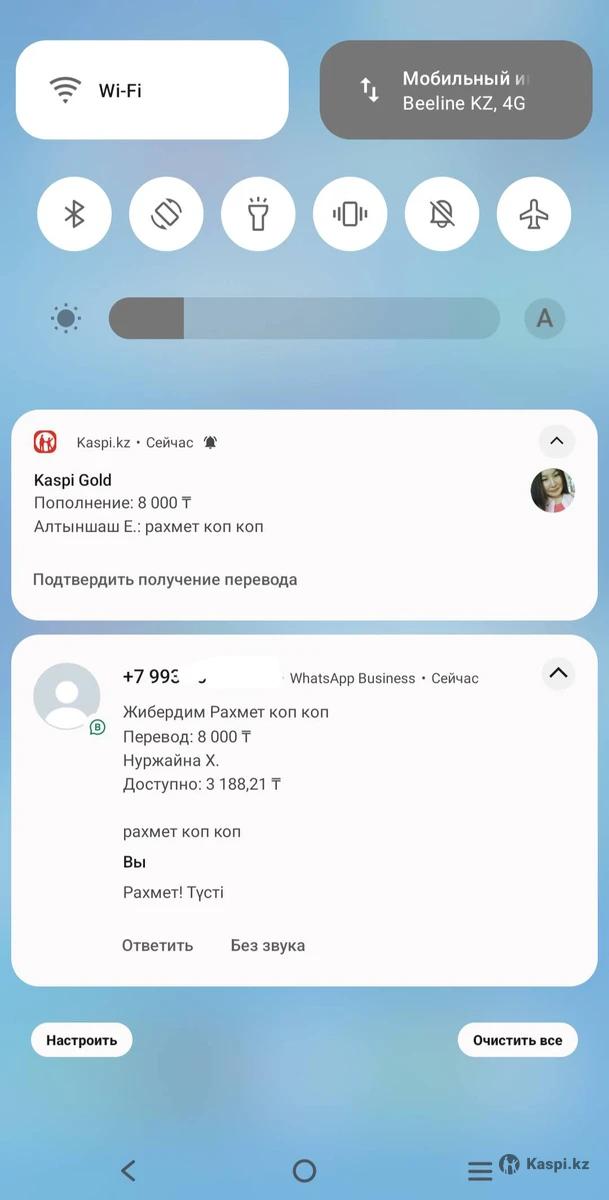609x1200 pixels.
Task: Toggle vibration mode
Action: (x=350, y=214)
